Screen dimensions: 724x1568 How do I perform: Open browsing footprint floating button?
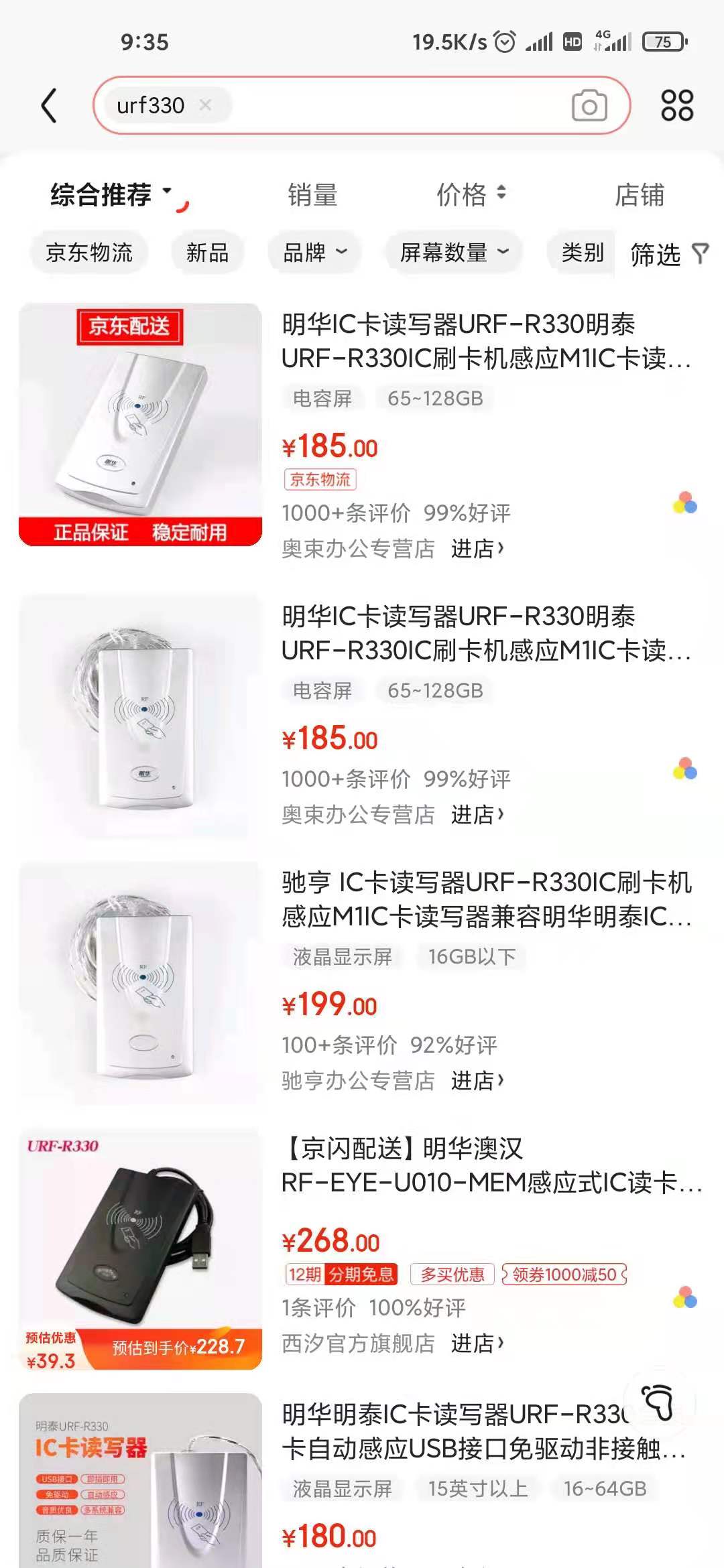pyautogui.click(x=659, y=1402)
